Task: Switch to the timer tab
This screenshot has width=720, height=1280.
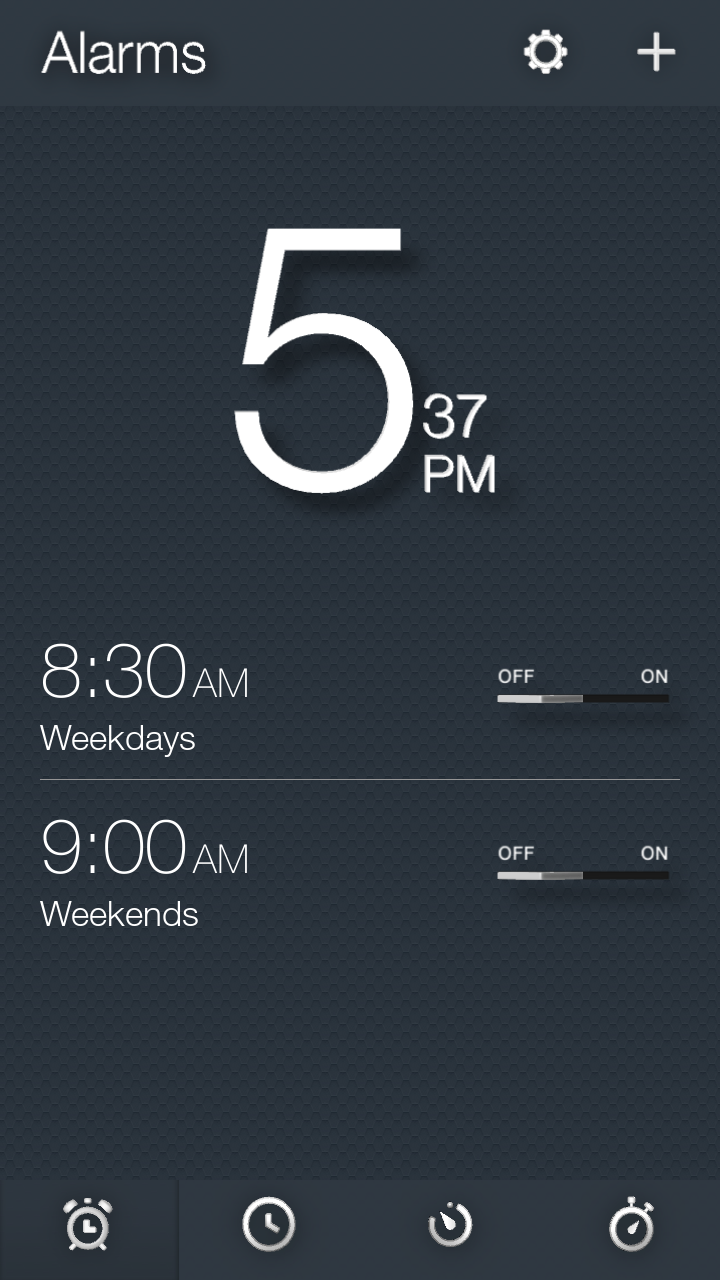Action: pos(450,1224)
